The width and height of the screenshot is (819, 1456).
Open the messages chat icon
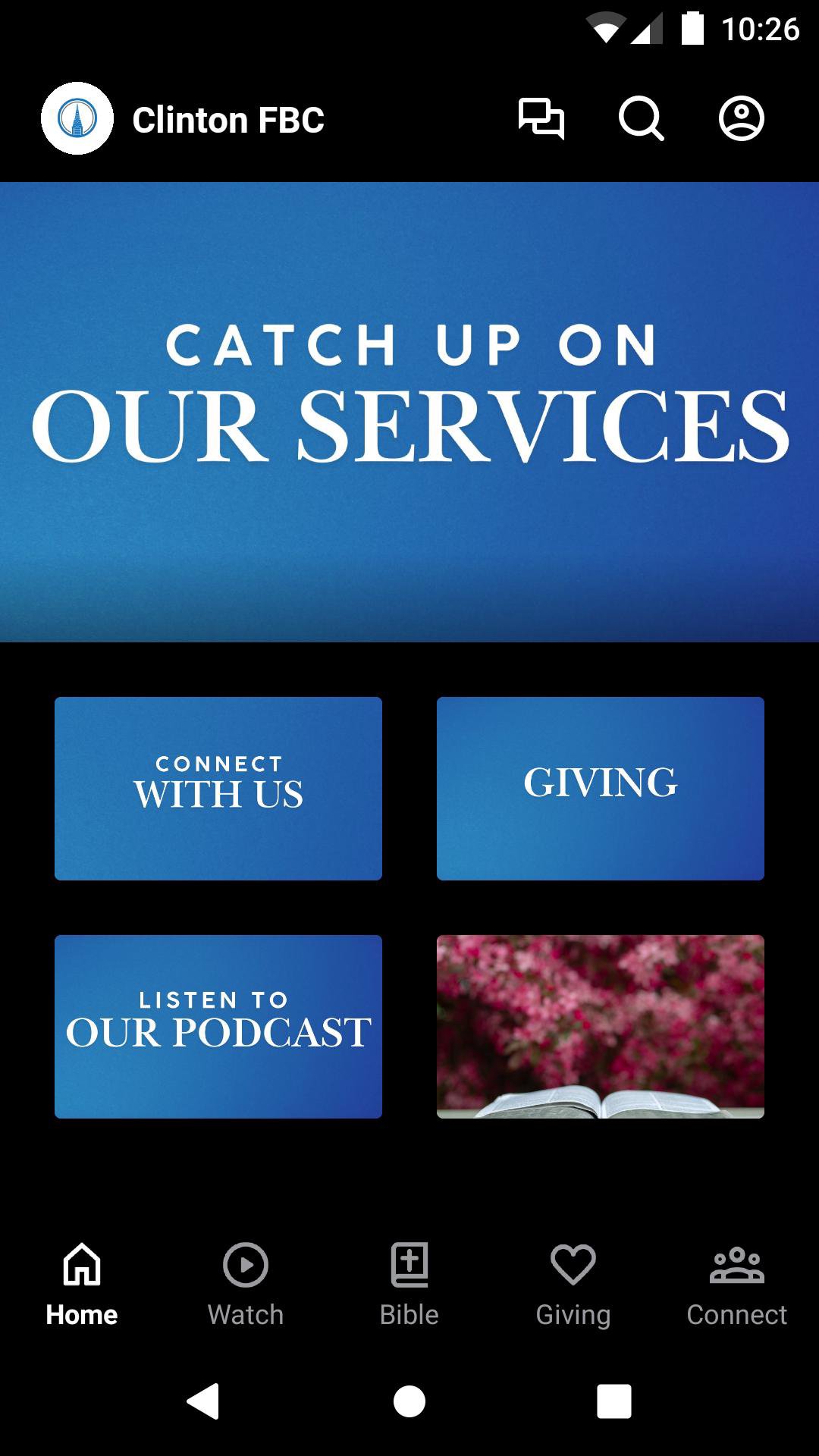pos(541,119)
